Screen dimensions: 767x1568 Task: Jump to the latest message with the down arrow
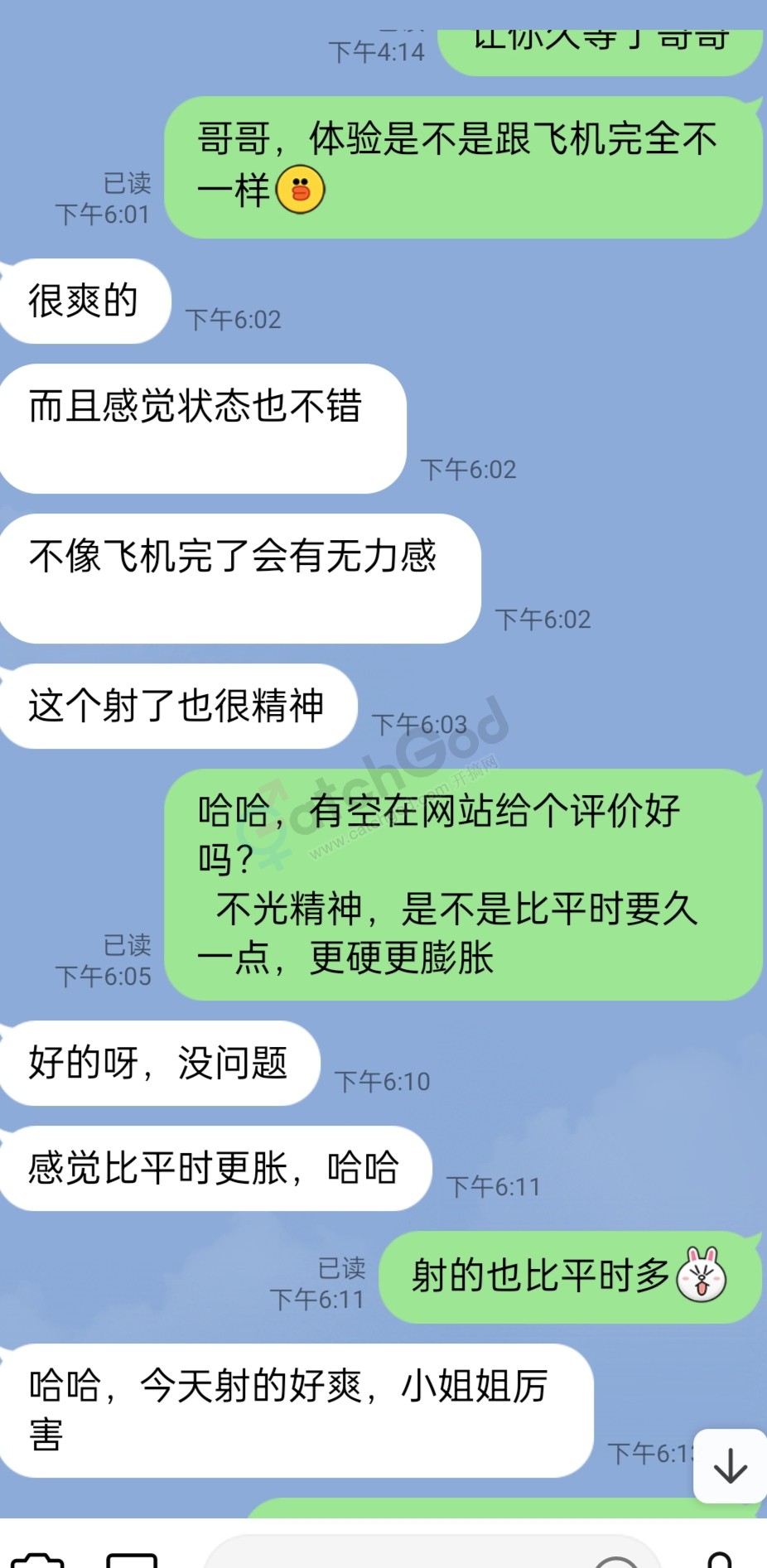click(730, 1465)
